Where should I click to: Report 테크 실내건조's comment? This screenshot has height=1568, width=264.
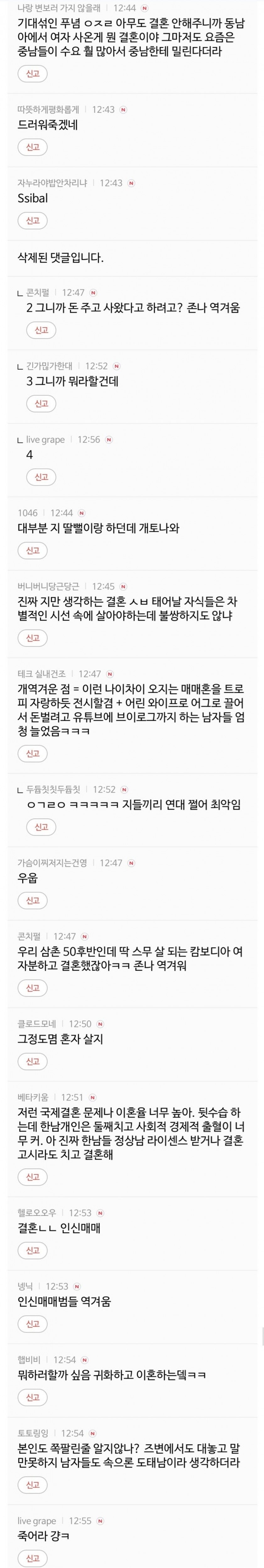(x=32, y=753)
